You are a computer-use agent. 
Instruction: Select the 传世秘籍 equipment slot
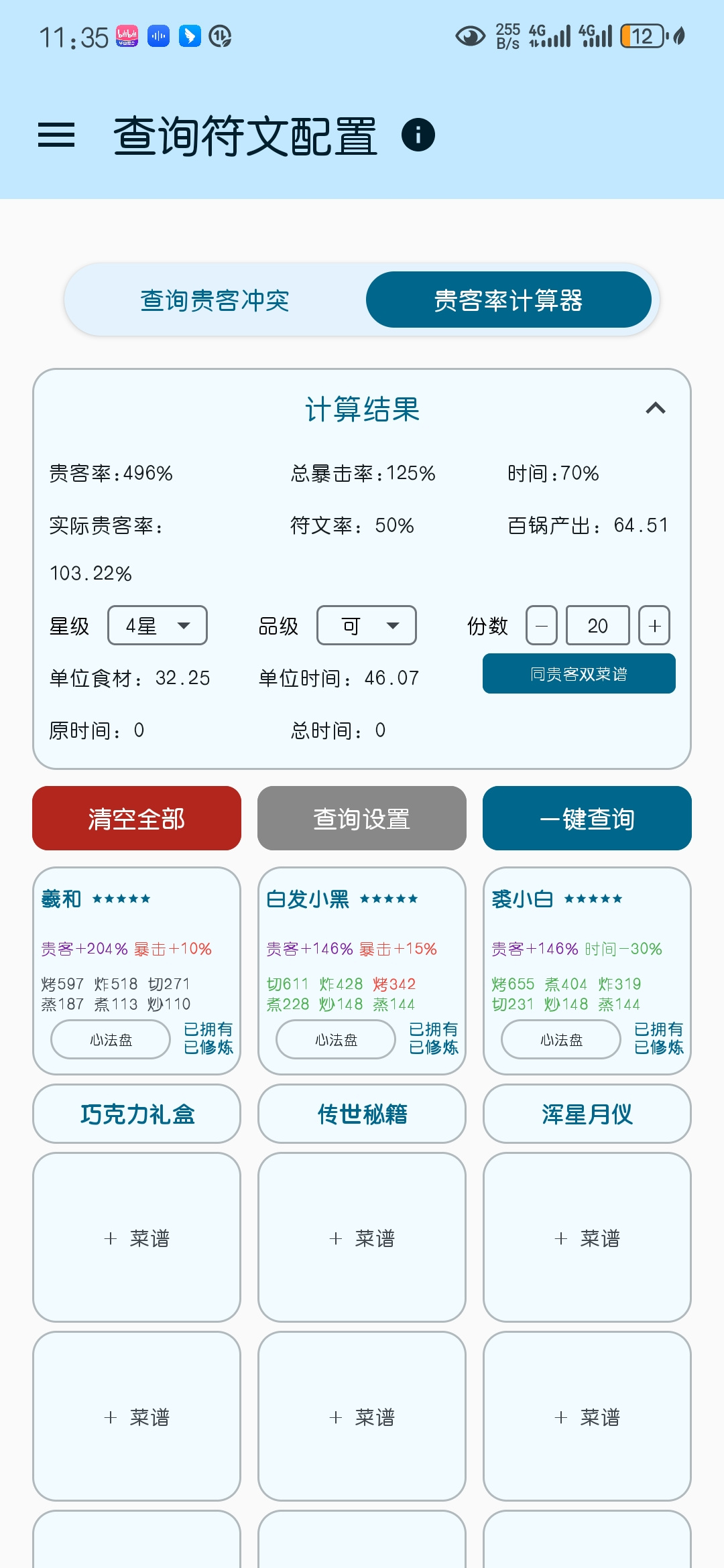tap(362, 1114)
